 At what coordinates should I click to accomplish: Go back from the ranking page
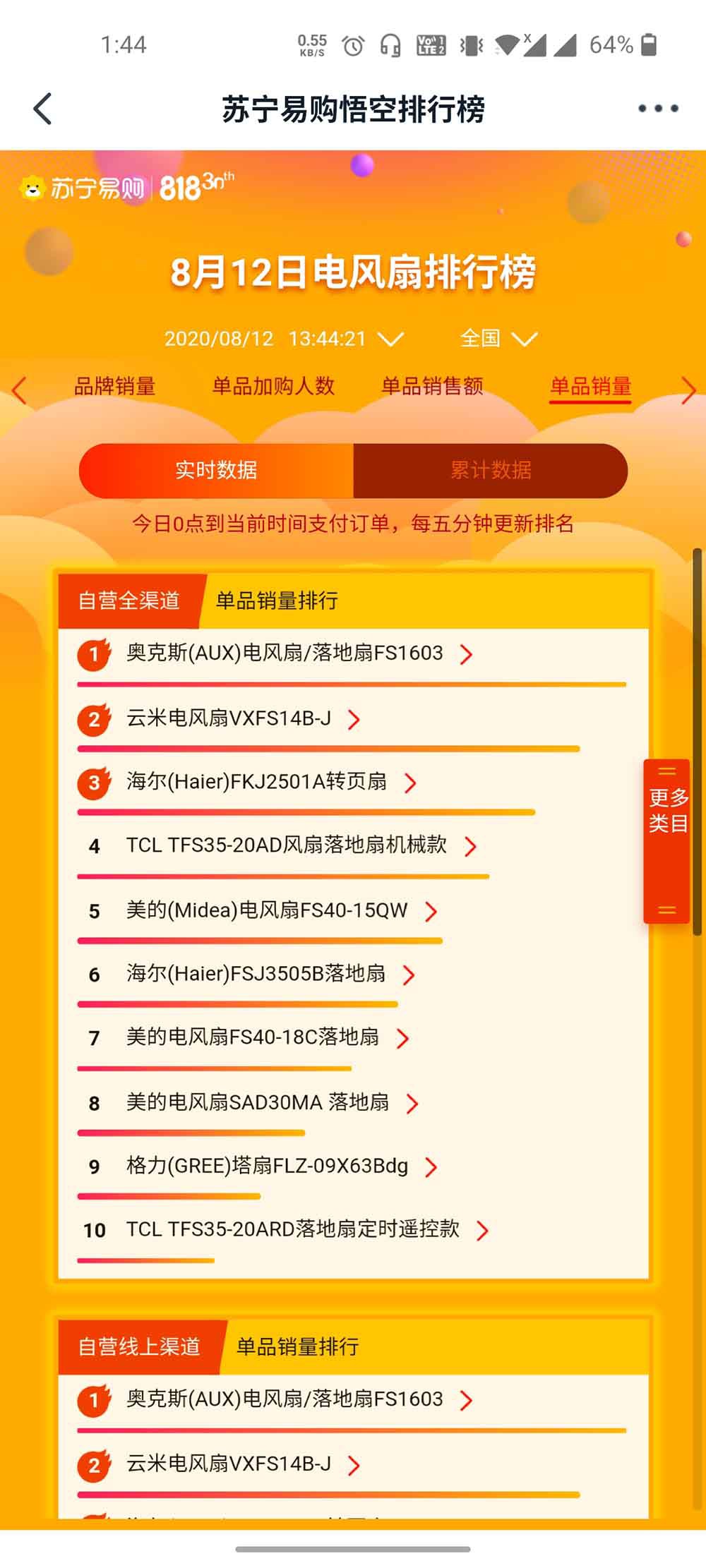(42, 109)
